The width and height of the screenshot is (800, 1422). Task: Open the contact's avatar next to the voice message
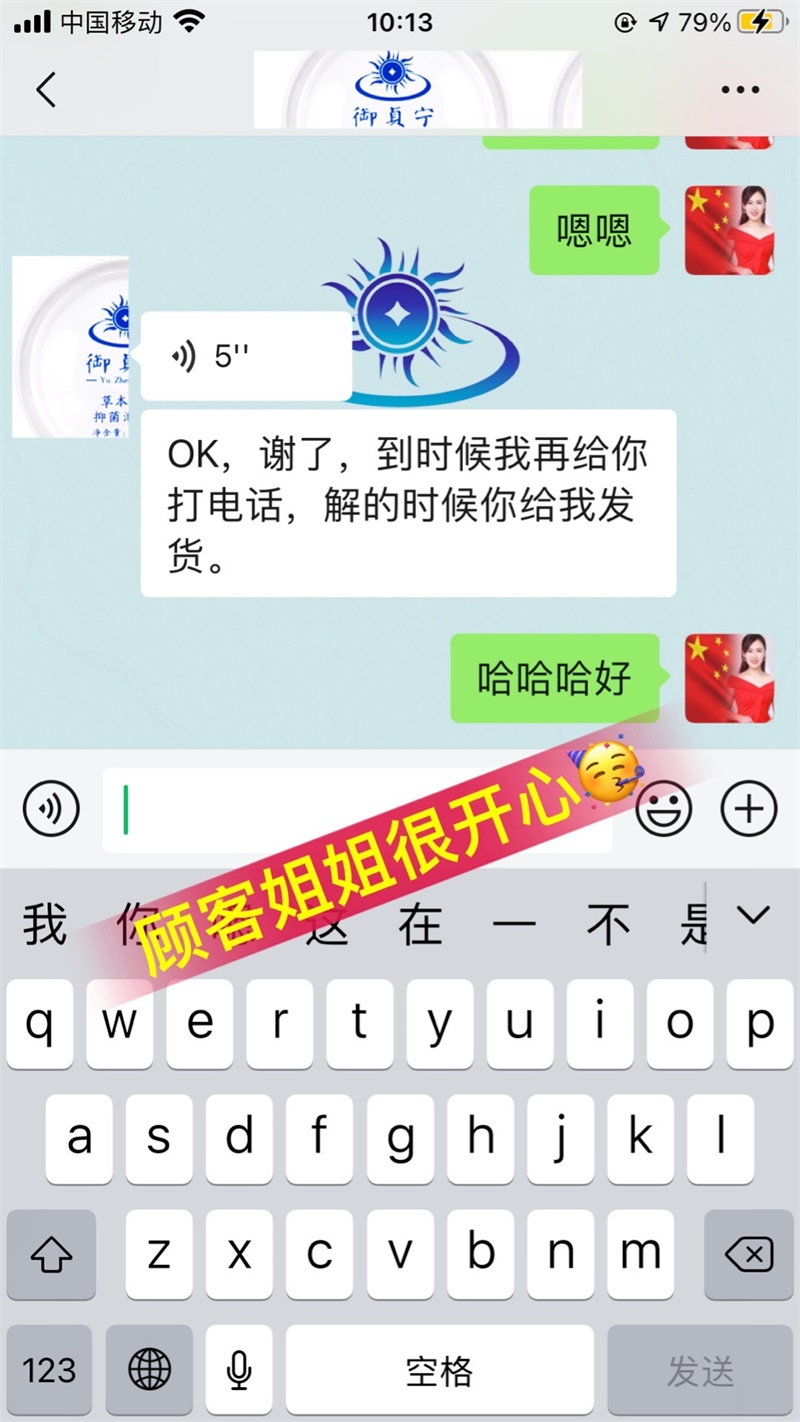tap(70, 347)
